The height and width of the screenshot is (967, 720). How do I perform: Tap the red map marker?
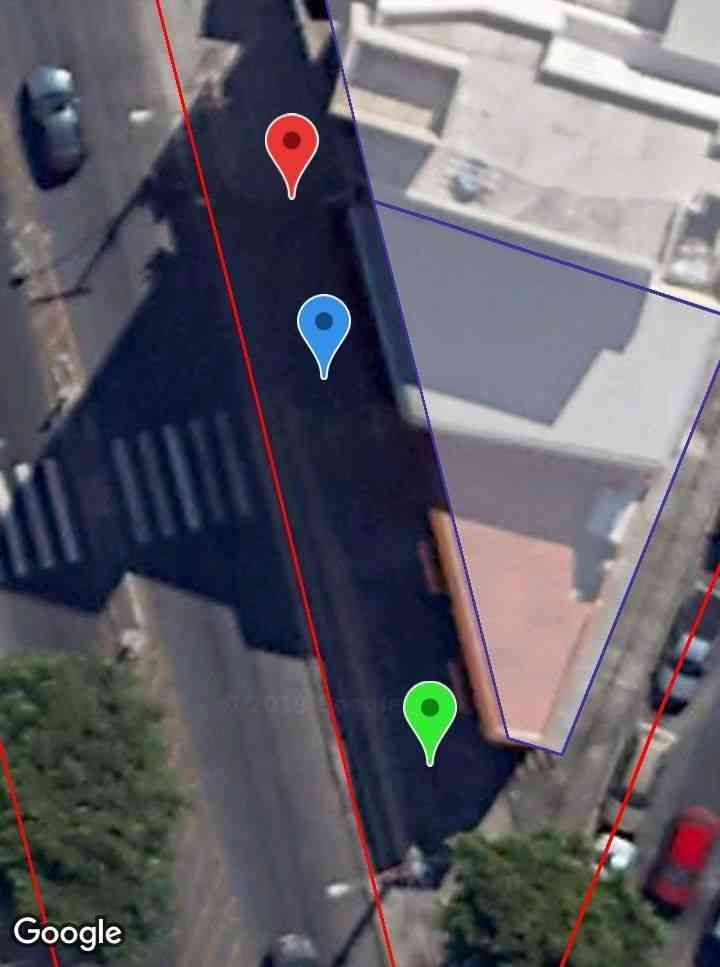(x=291, y=146)
